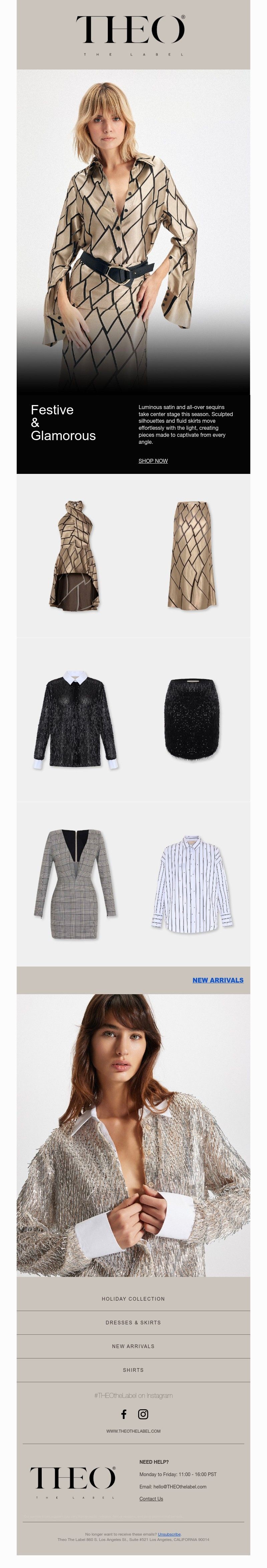
Task: Tap the Contact Us link
Action: [151, 1498]
